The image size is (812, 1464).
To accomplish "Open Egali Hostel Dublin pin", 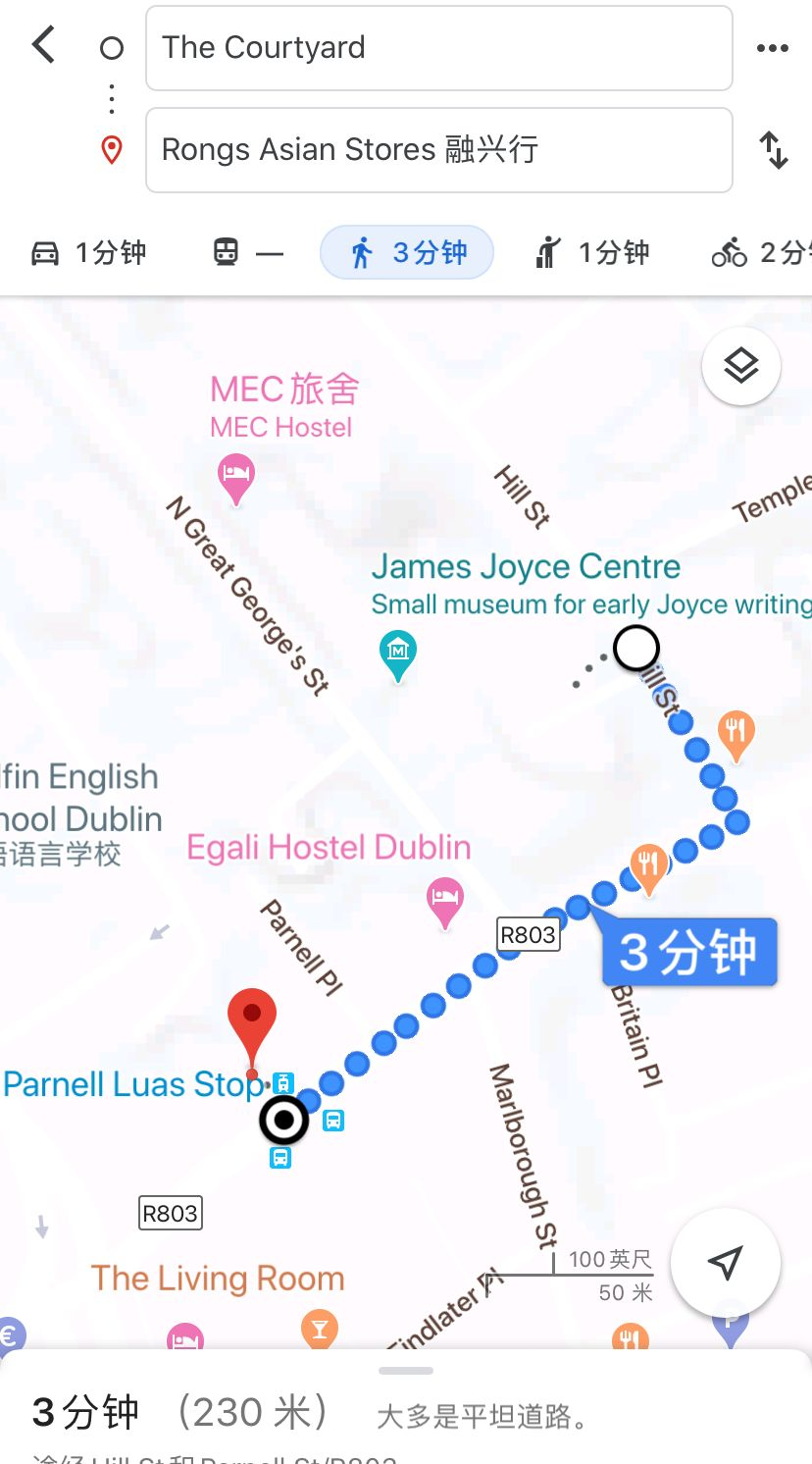I will 445,901.
